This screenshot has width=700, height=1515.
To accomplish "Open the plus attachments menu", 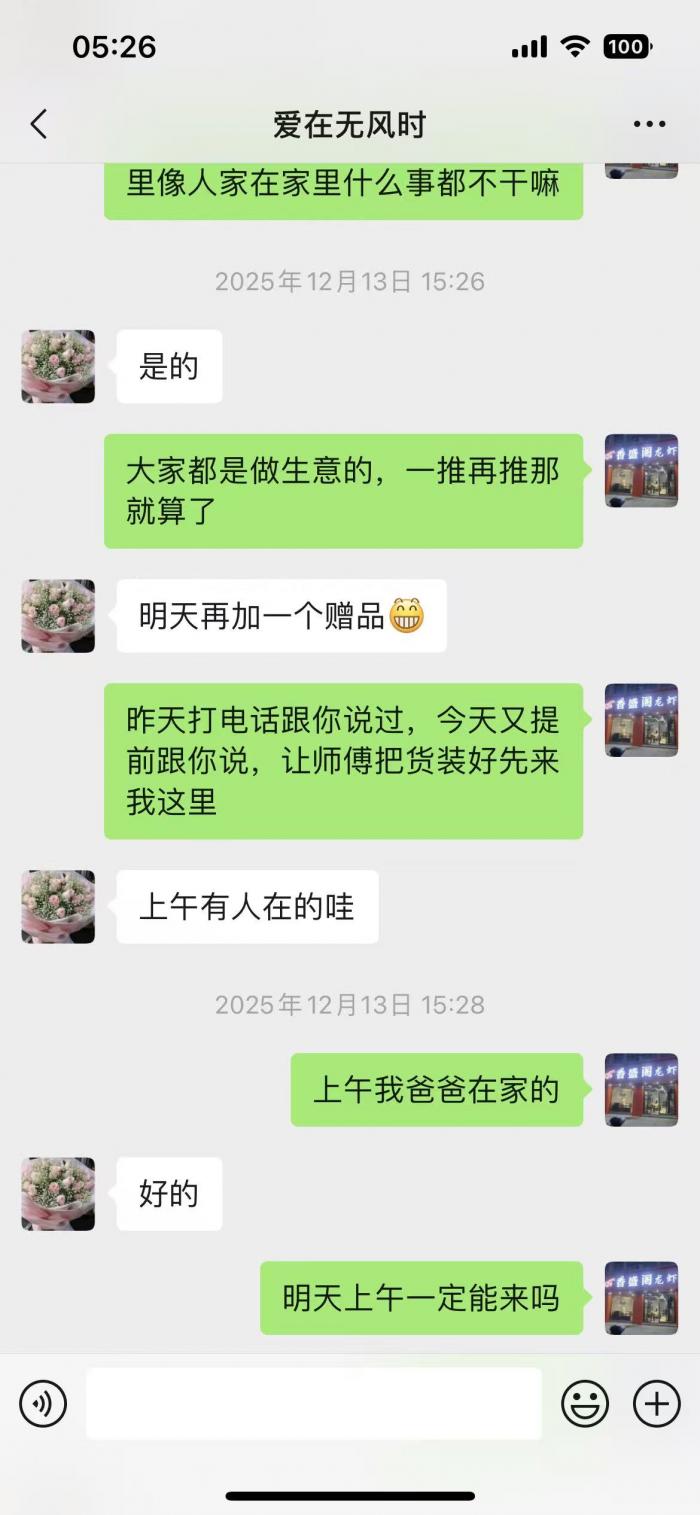I will click(x=657, y=1404).
